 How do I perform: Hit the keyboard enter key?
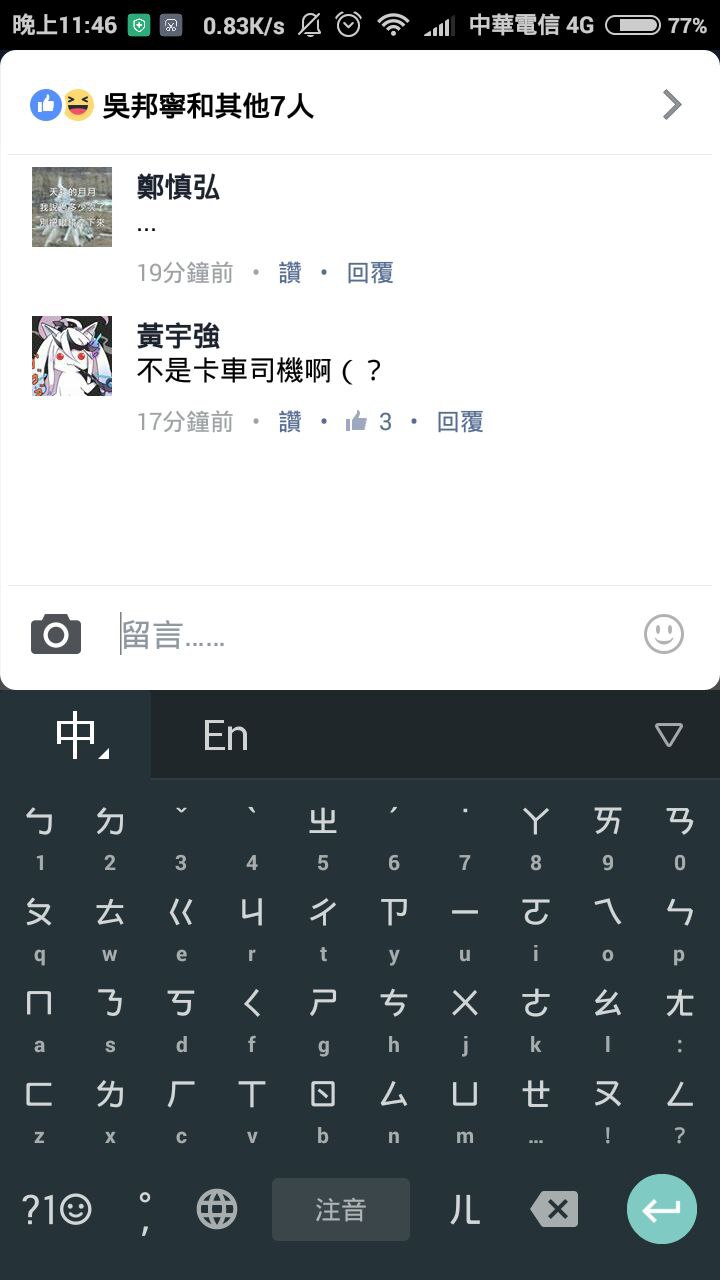click(x=661, y=1210)
